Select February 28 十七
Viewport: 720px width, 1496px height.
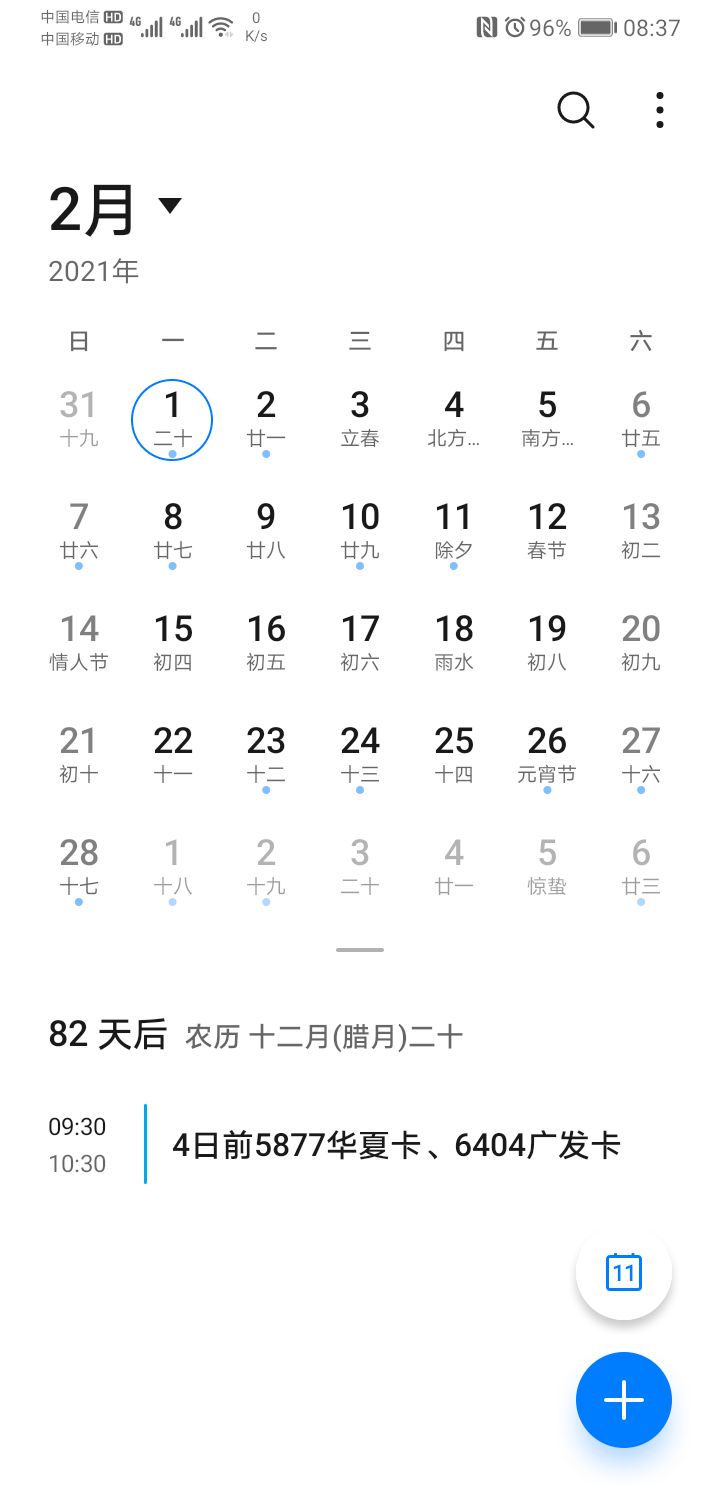click(x=79, y=869)
